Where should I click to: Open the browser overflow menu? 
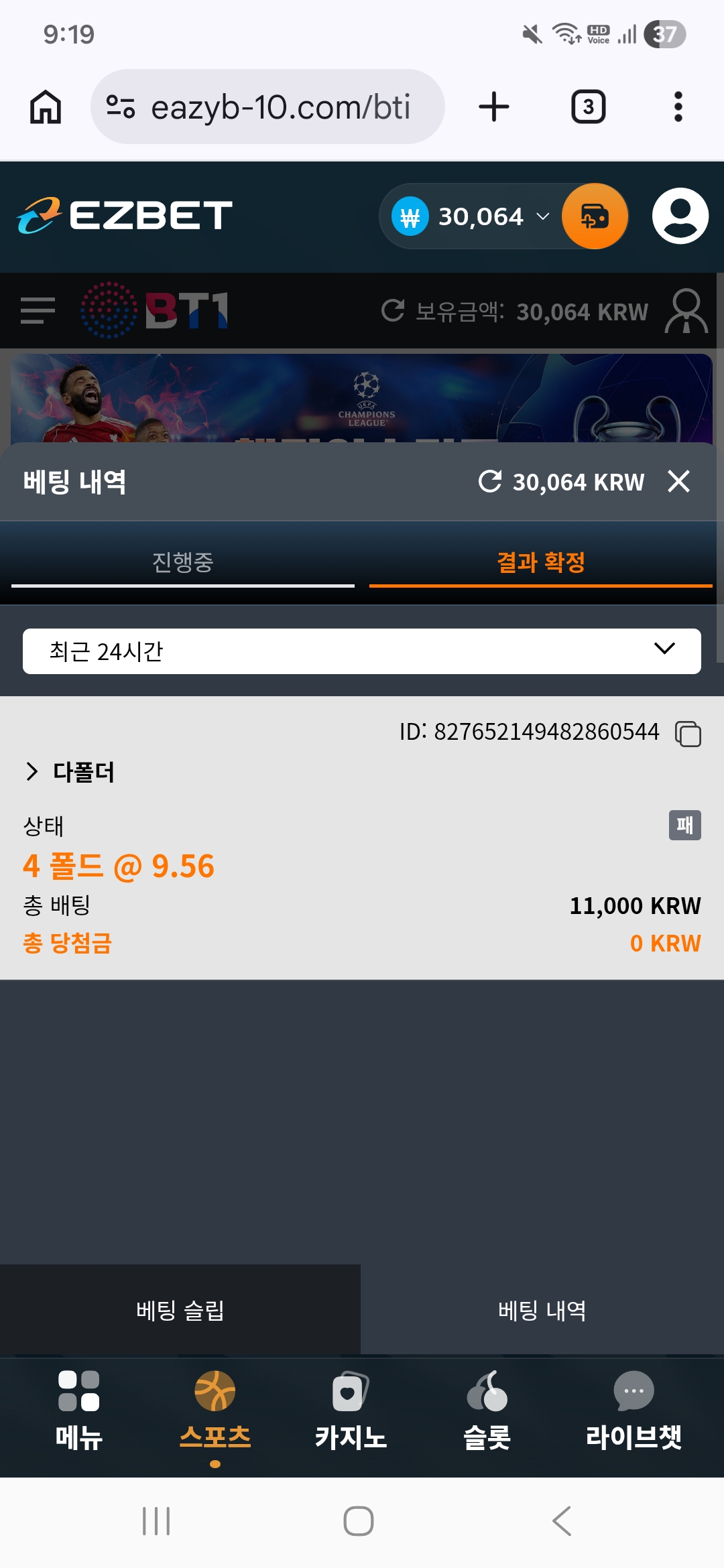pos(678,107)
